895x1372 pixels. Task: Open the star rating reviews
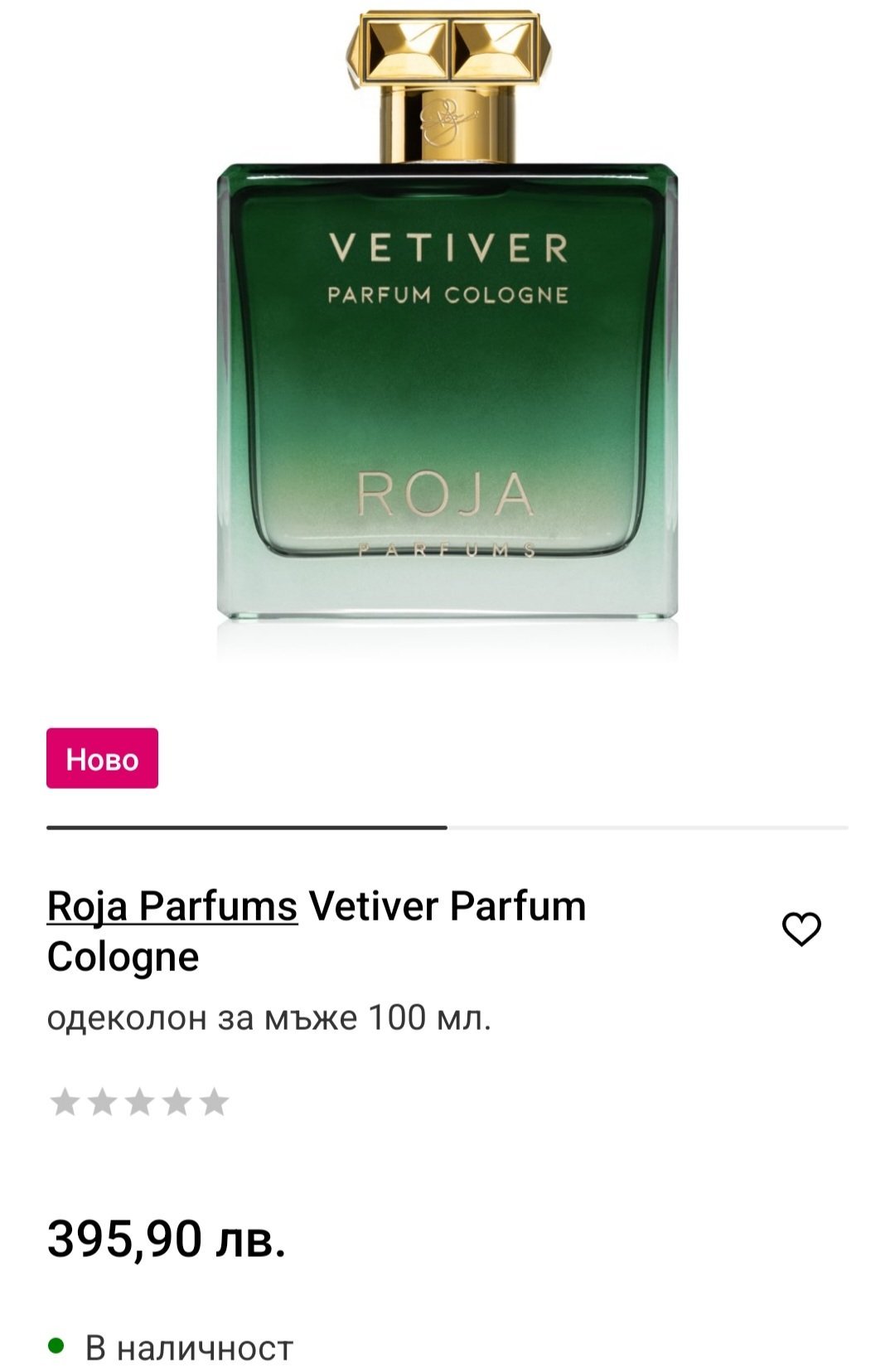tap(139, 1102)
